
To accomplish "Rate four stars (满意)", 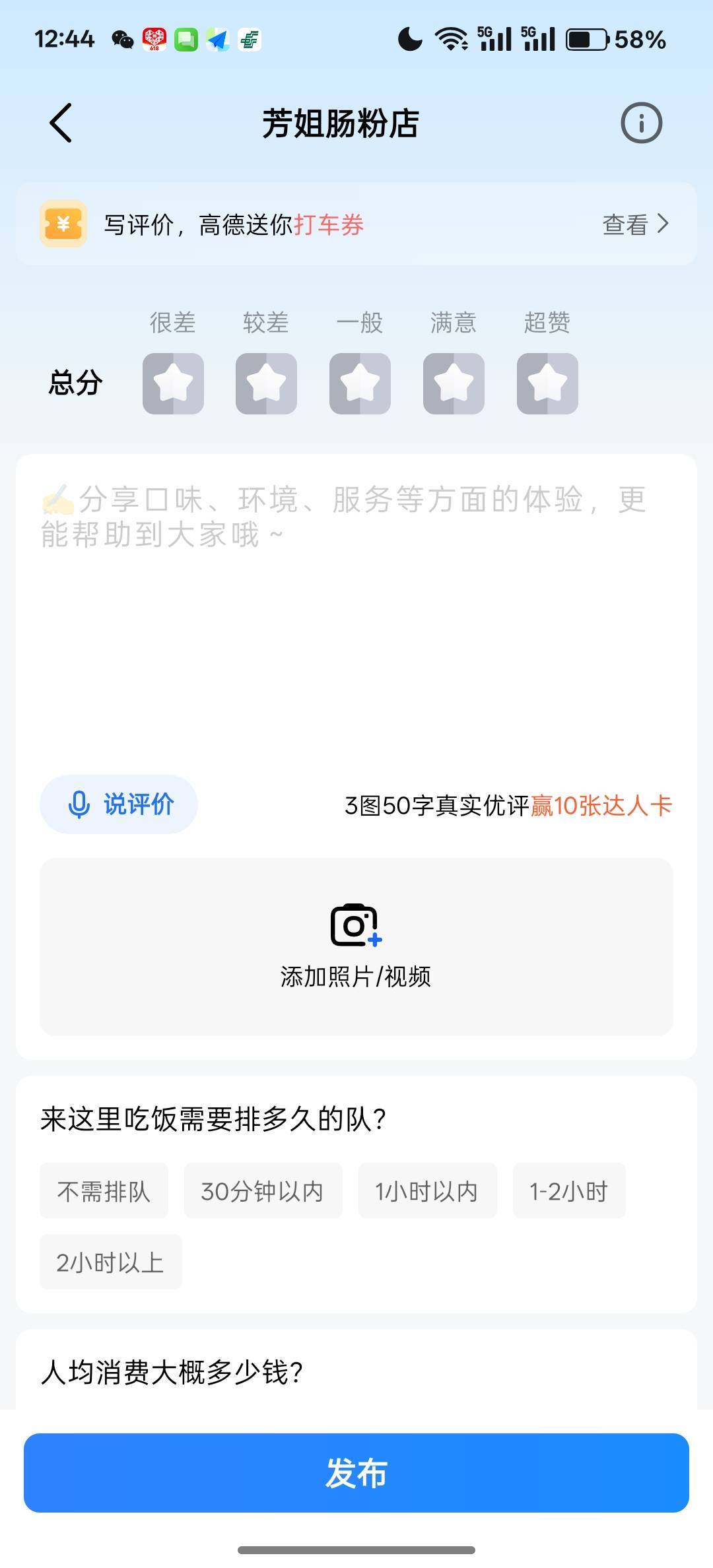I will click(454, 383).
